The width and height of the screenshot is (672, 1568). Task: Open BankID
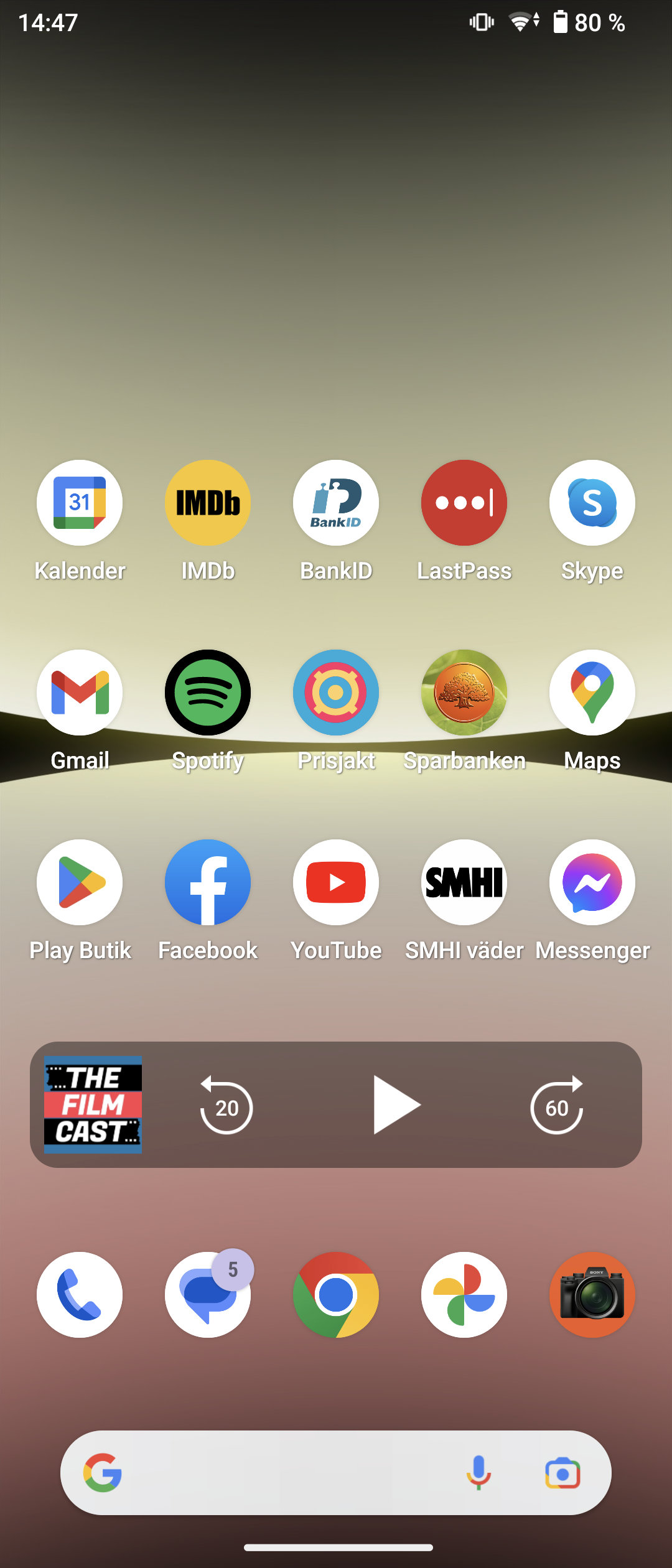point(336,503)
